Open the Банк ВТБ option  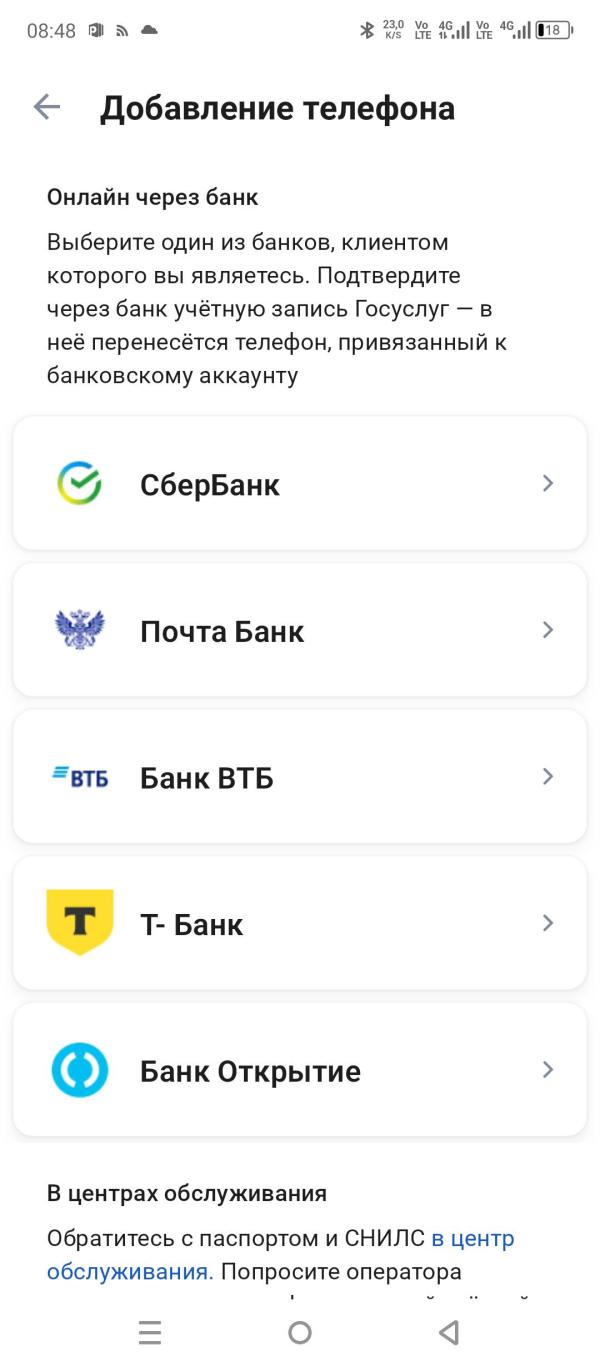click(299, 777)
